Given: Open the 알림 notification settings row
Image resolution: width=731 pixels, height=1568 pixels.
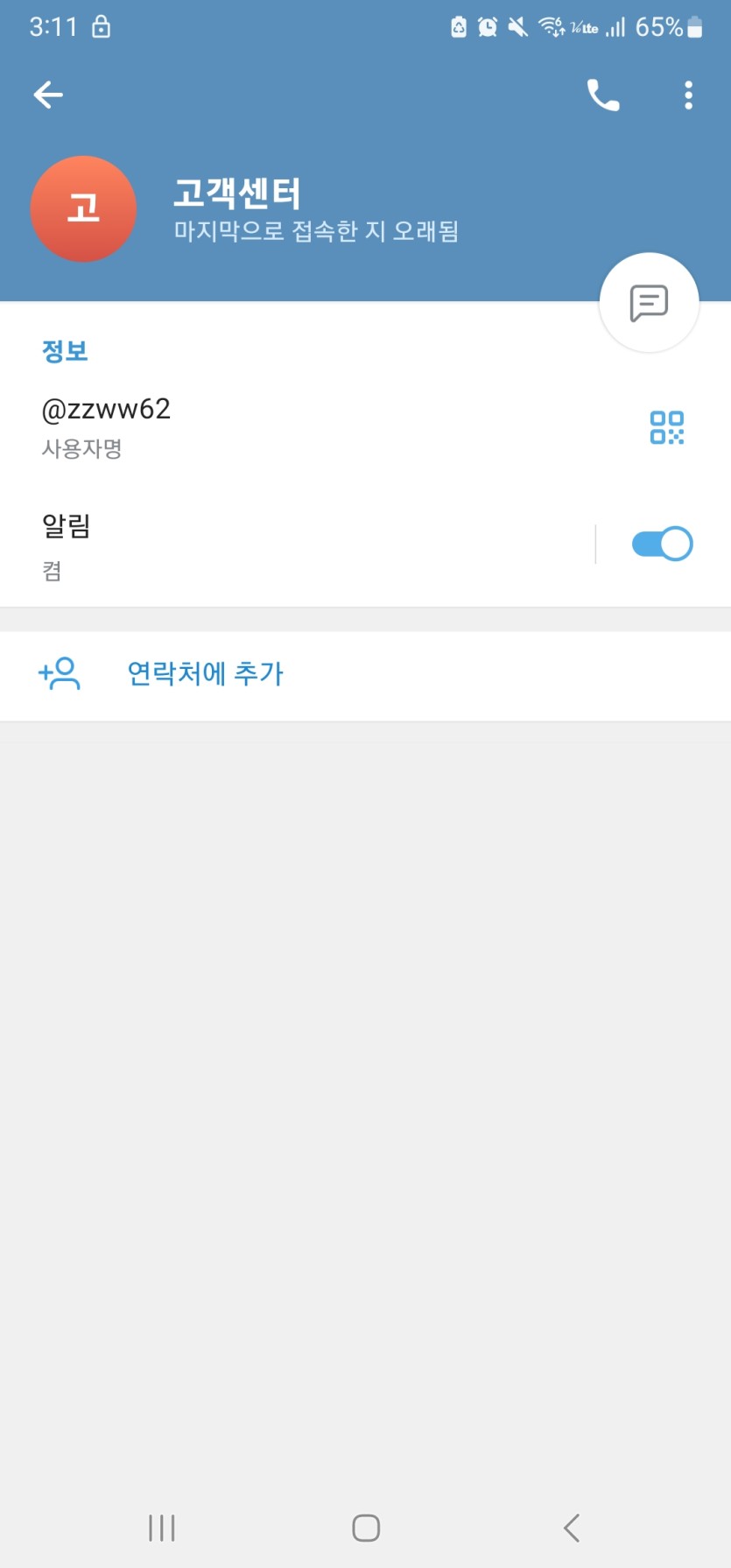Looking at the screenshot, I should pos(263,545).
